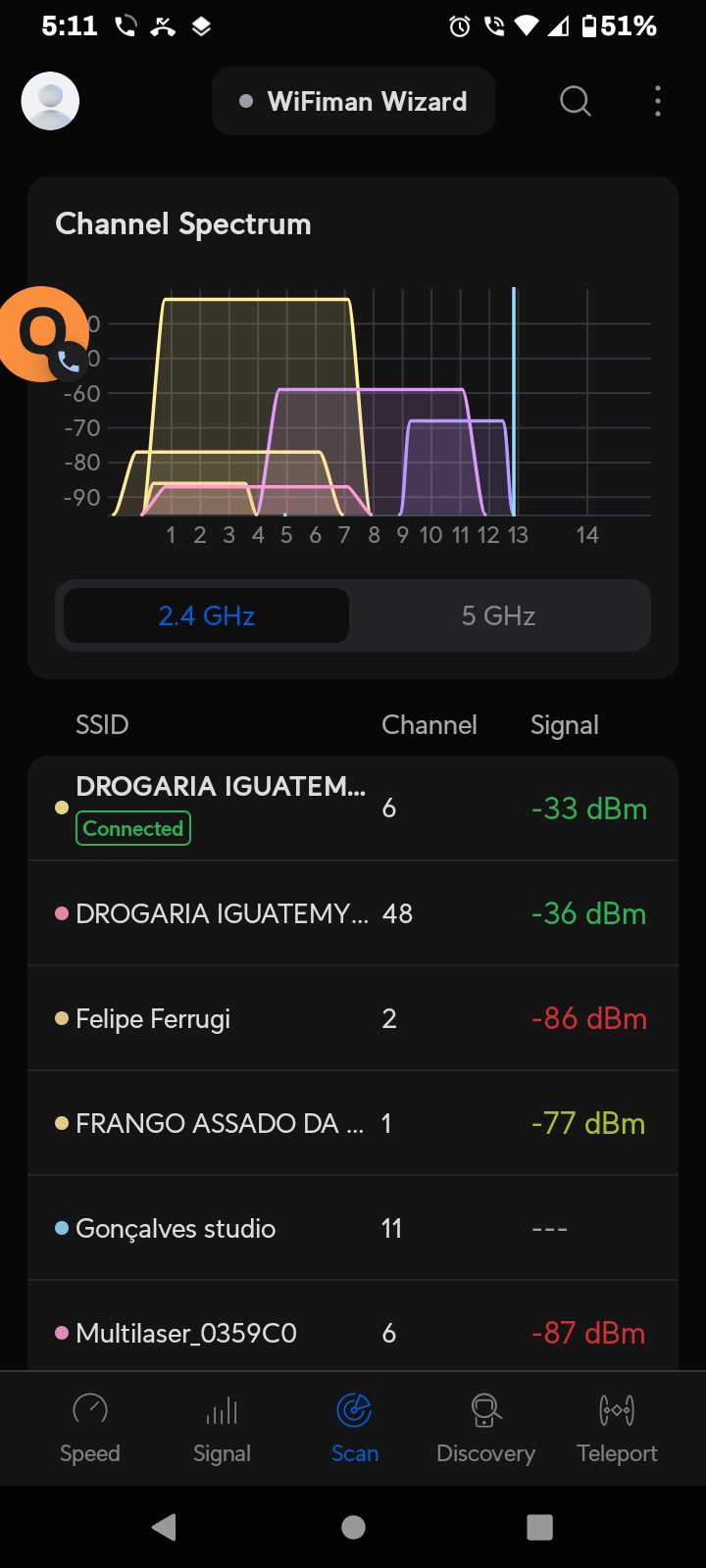Select the Scan tab

pos(354,1429)
